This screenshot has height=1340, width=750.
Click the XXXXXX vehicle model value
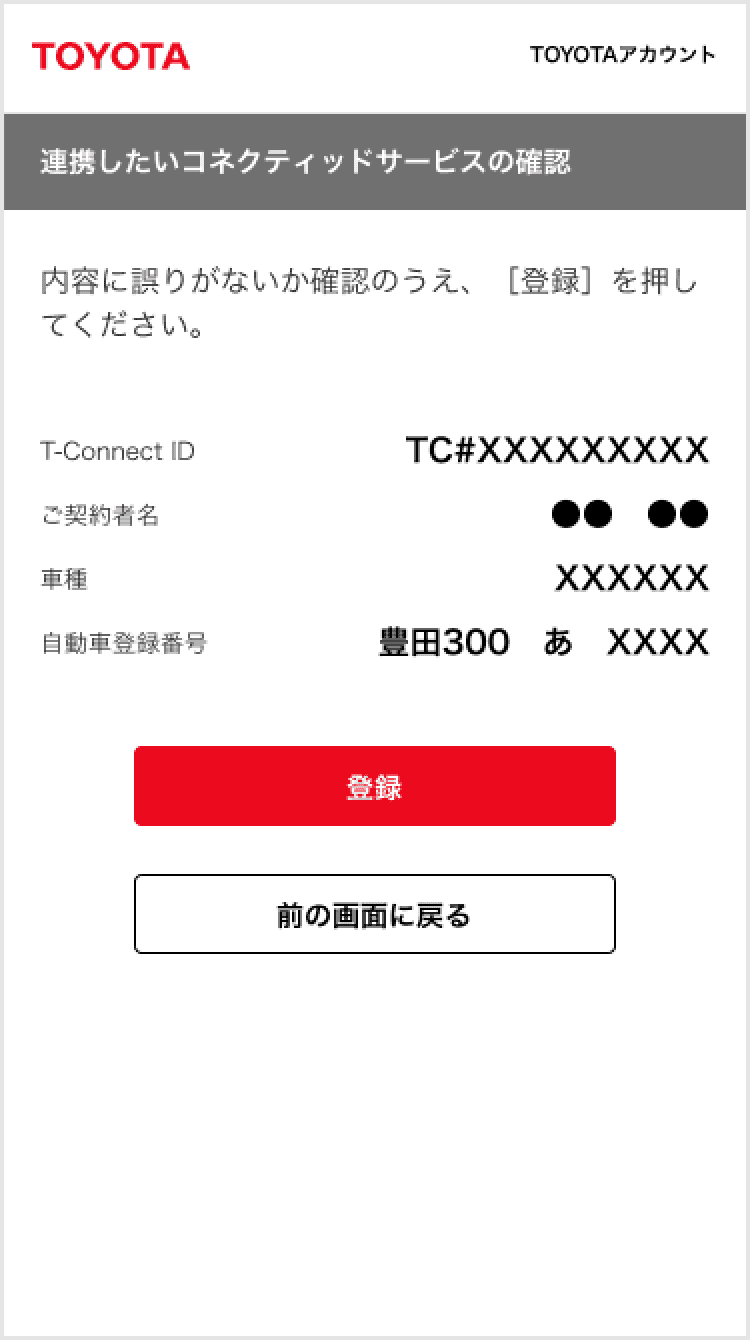coord(631,578)
